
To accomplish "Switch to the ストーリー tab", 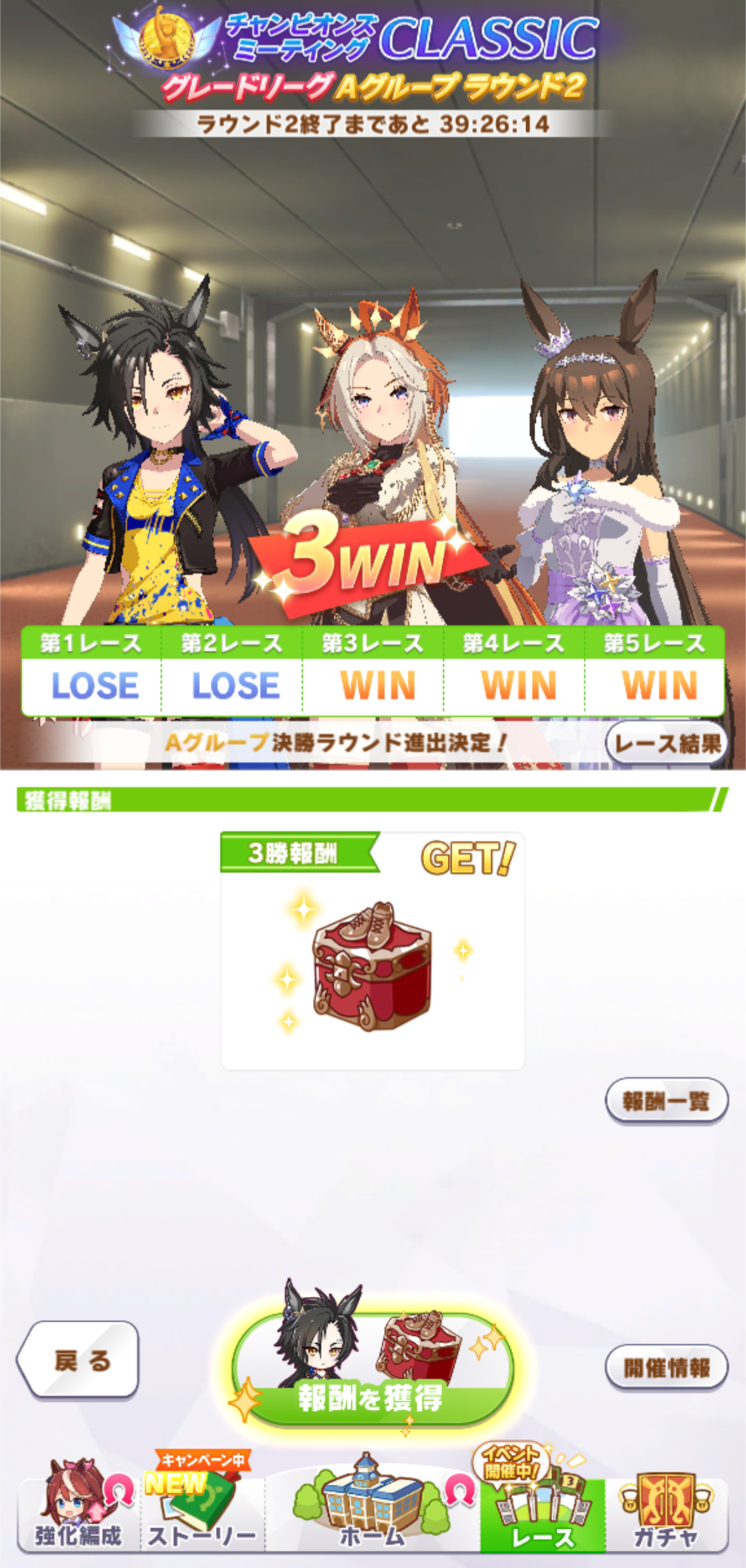I will coord(202,1508).
